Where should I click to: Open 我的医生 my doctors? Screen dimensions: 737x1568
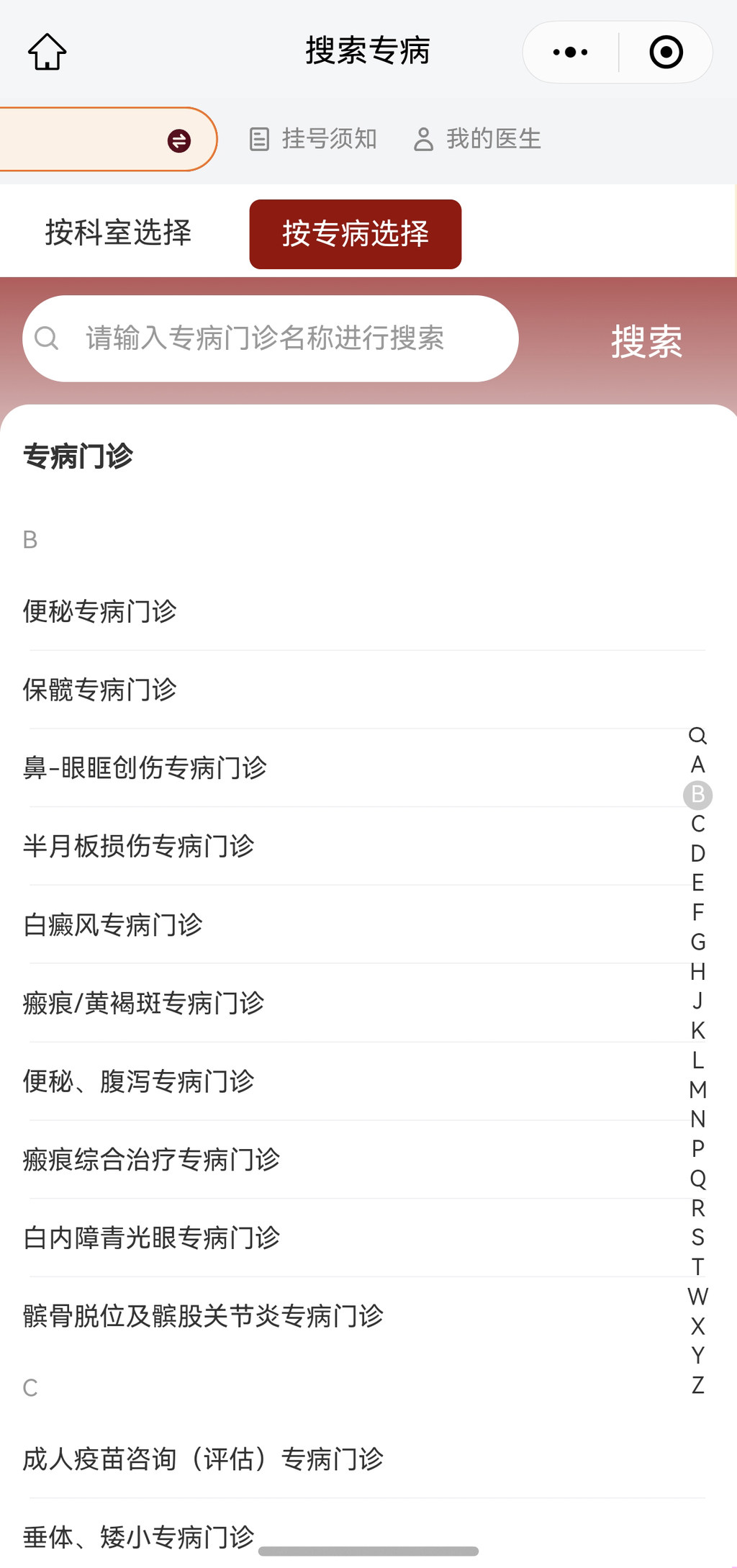478,139
